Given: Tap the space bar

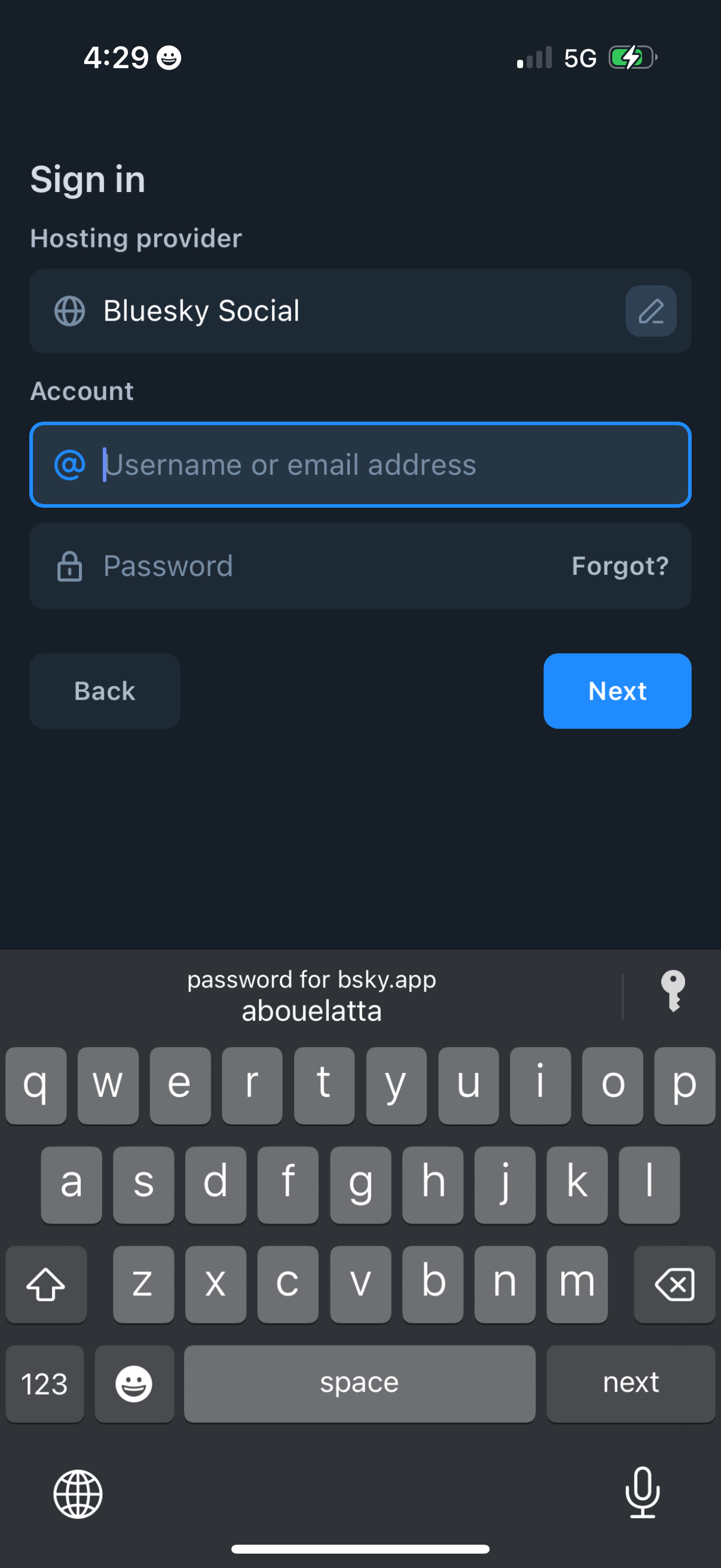Looking at the screenshot, I should click(359, 1384).
